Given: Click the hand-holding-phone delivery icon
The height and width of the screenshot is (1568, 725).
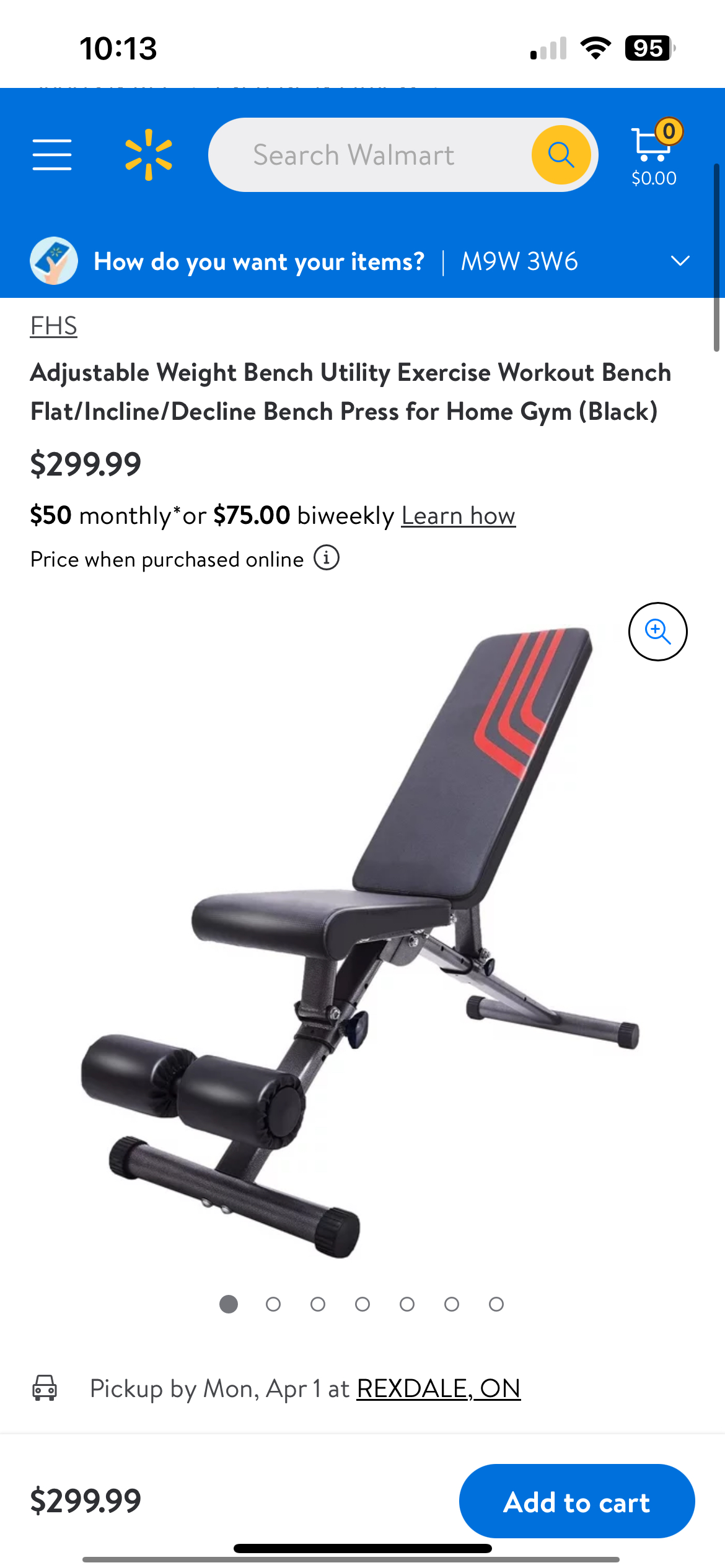Looking at the screenshot, I should (55, 261).
